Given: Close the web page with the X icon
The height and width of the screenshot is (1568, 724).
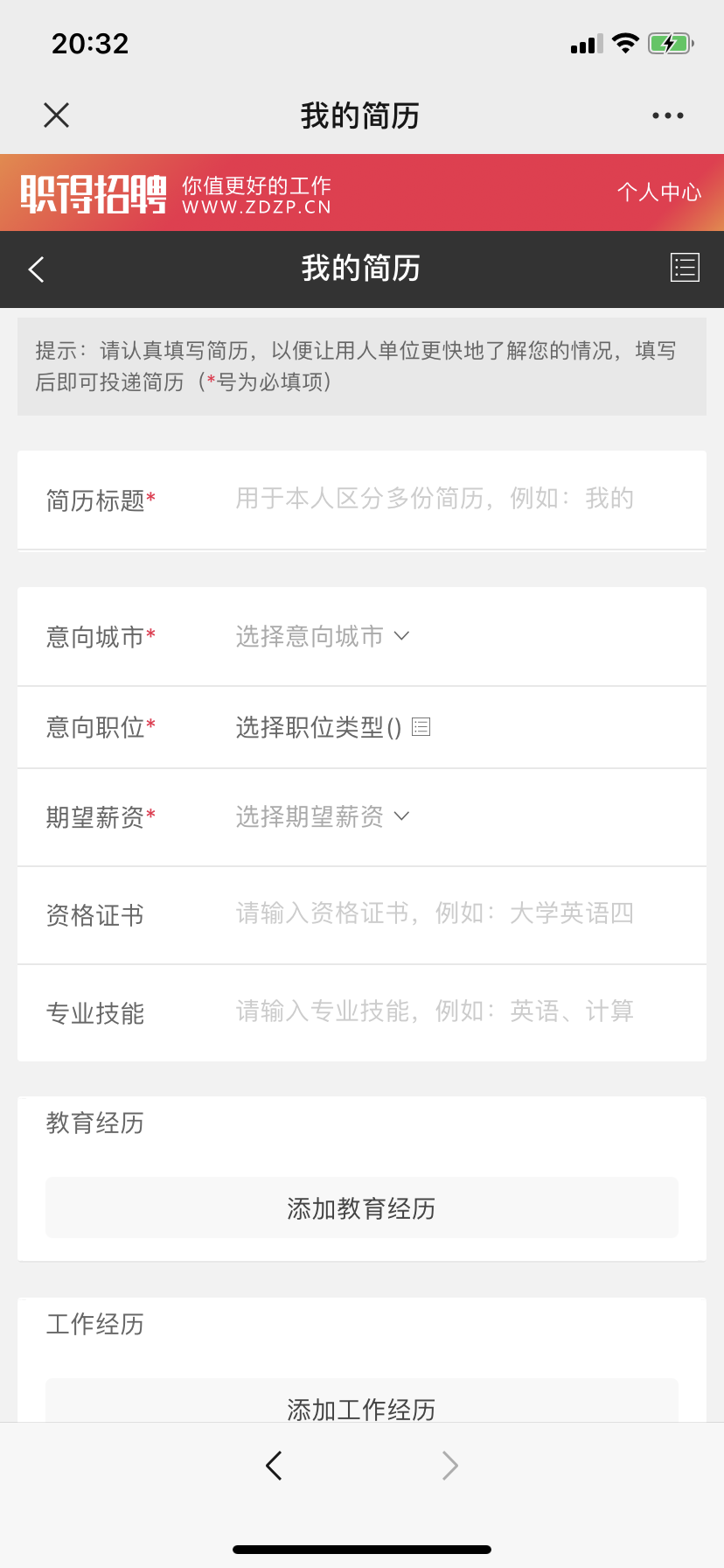Looking at the screenshot, I should (57, 115).
